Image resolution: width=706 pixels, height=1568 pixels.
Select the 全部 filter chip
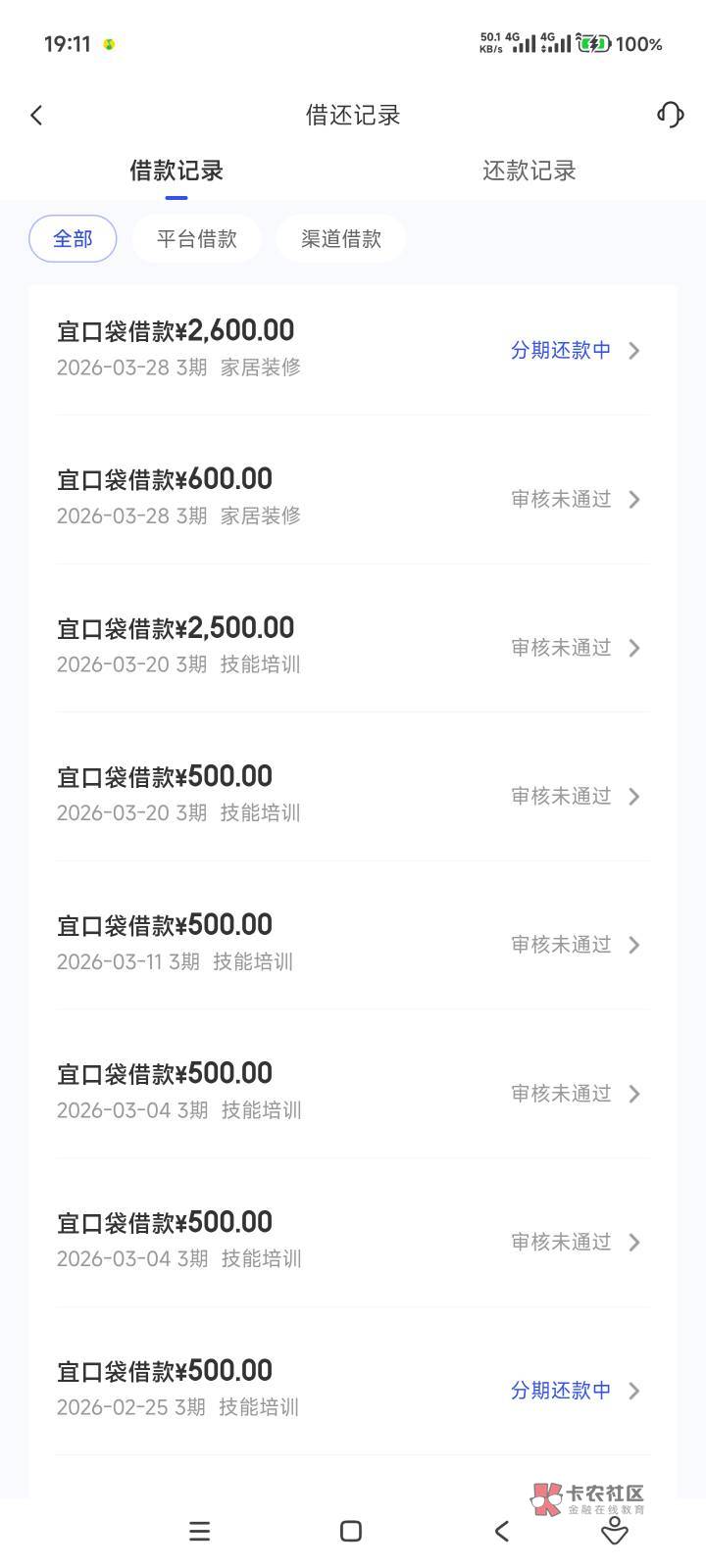(x=73, y=239)
